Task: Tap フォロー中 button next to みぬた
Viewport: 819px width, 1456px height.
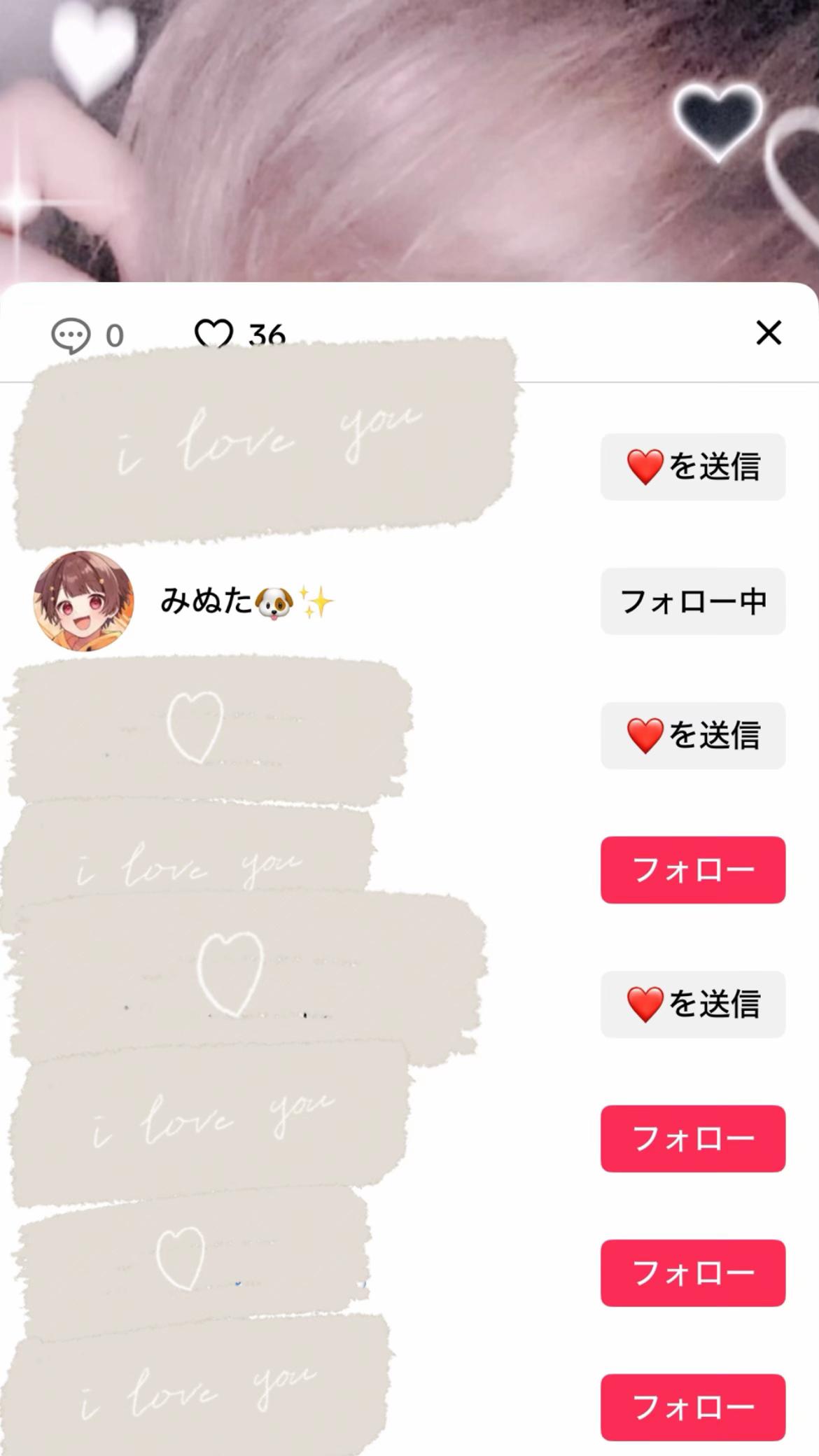Action: point(692,601)
